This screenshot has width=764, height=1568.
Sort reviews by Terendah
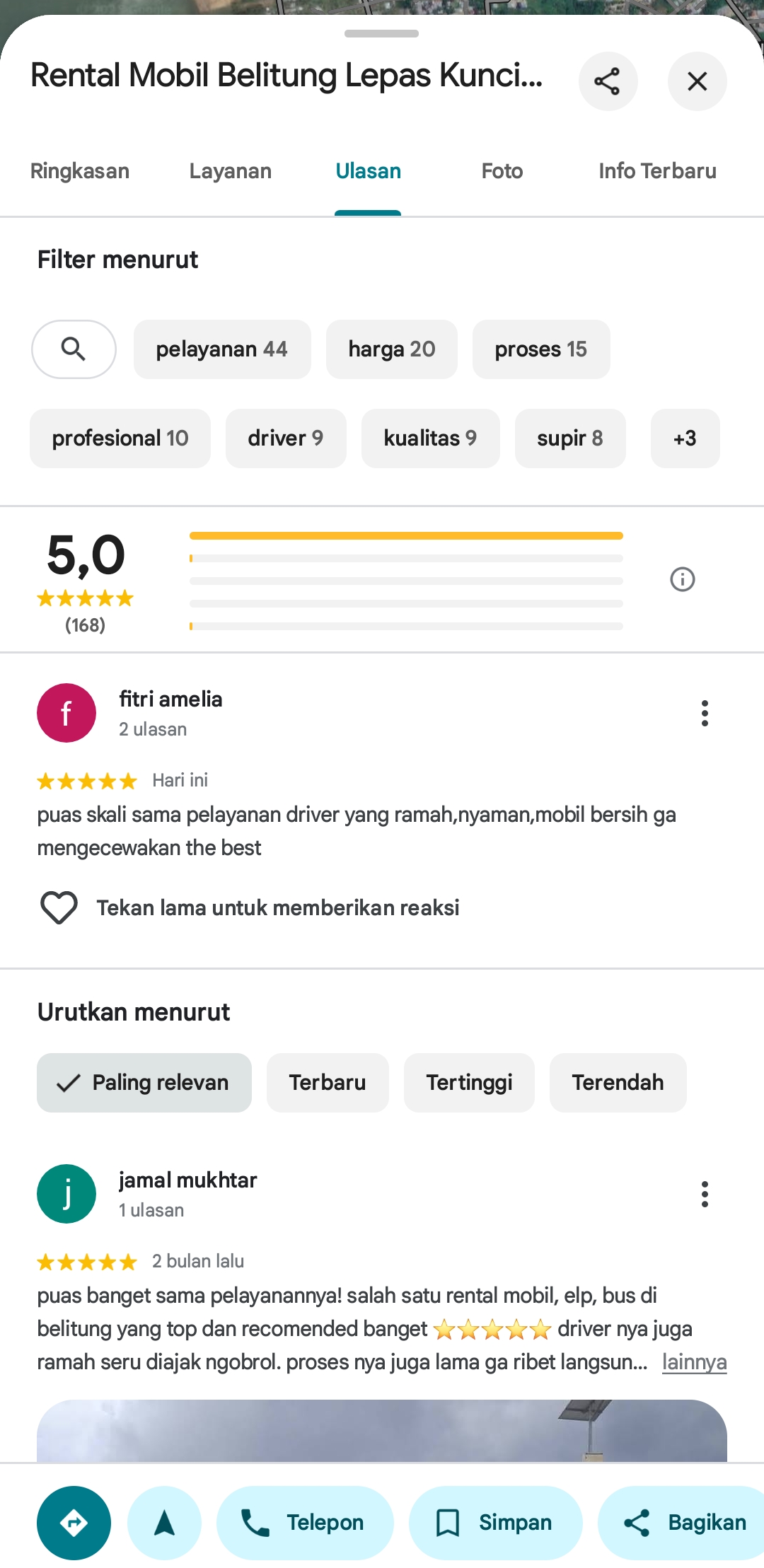[x=618, y=1083]
